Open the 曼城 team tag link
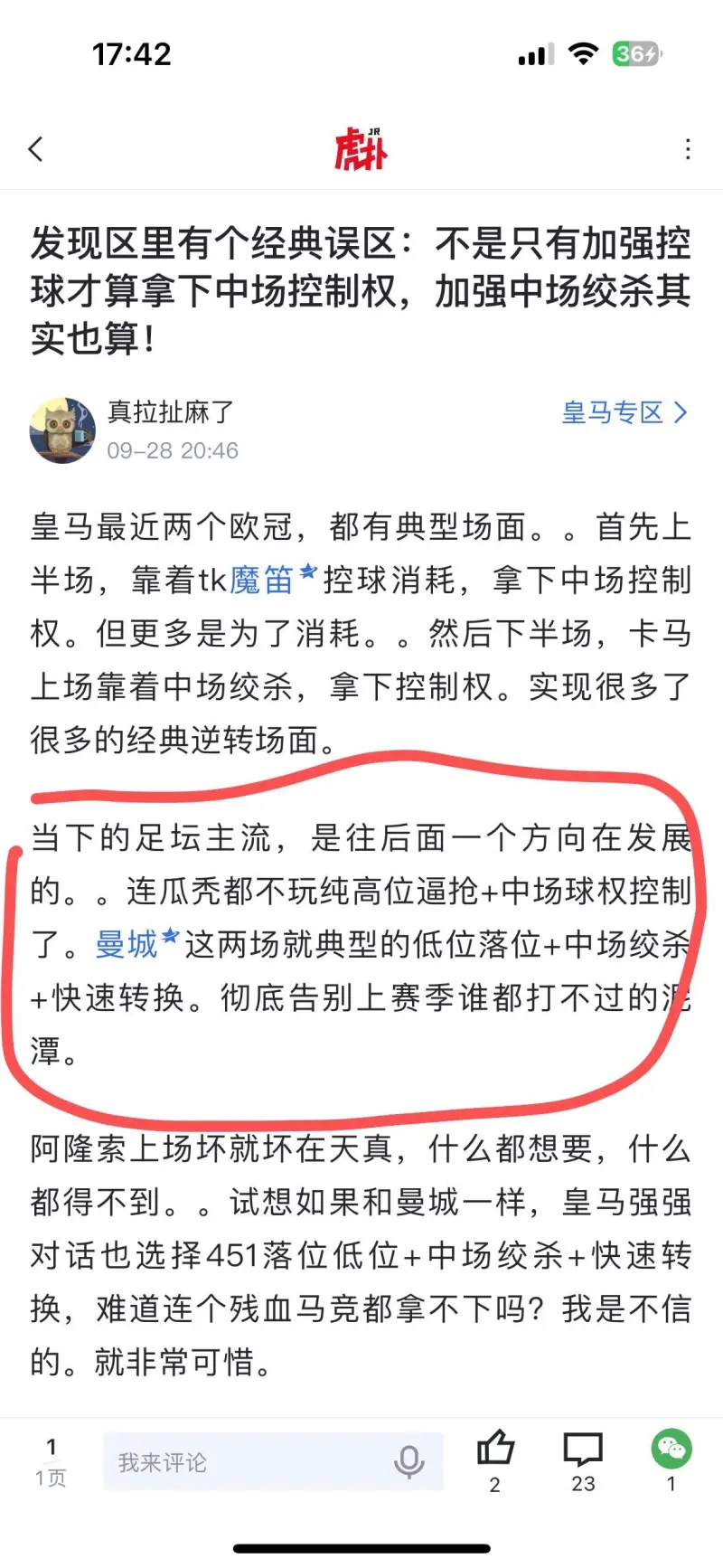This screenshot has height=1568, width=723. point(127,945)
